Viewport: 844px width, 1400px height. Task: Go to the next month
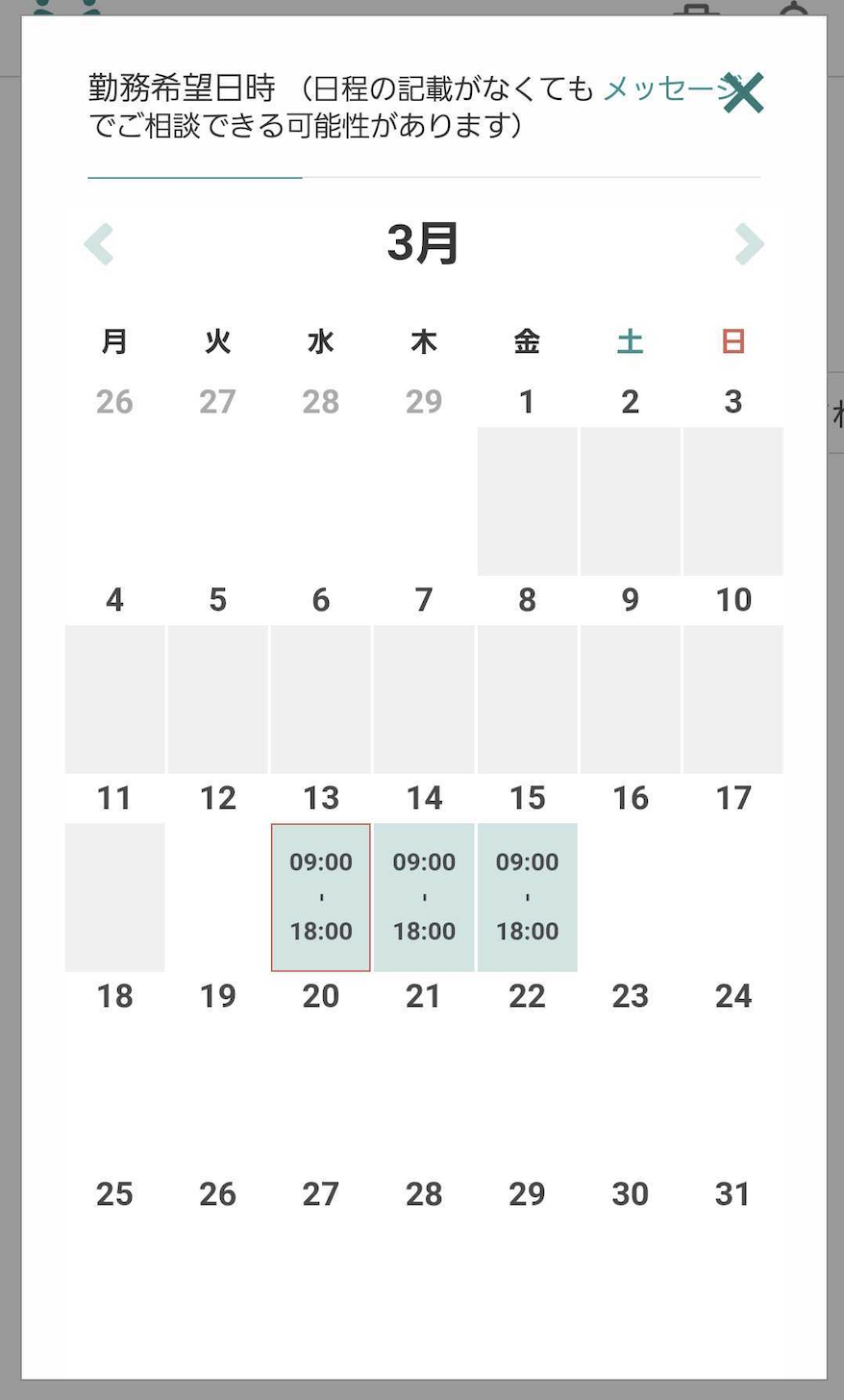tap(749, 244)
